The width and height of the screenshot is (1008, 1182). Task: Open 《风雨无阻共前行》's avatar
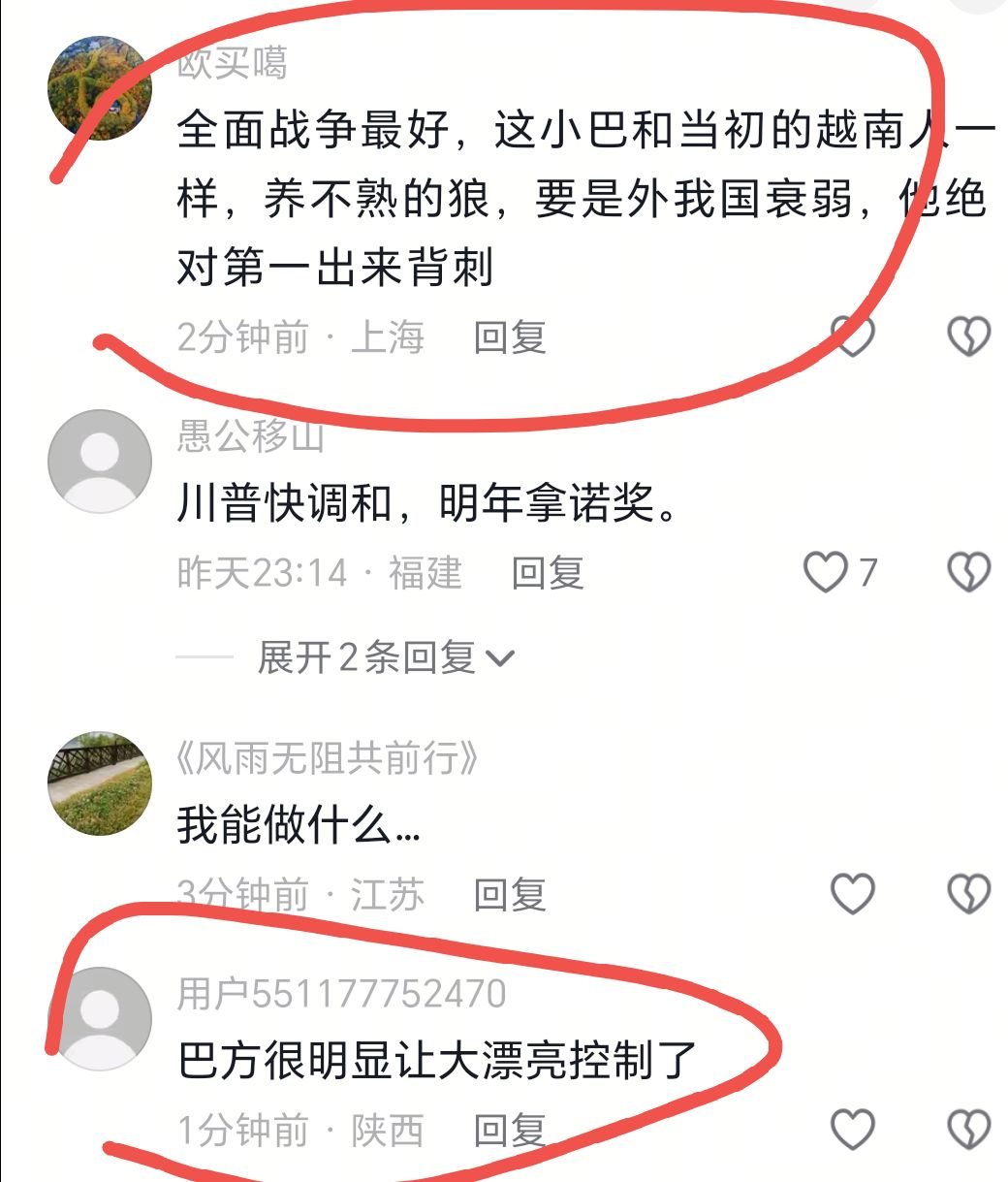(x=100, y=783)
